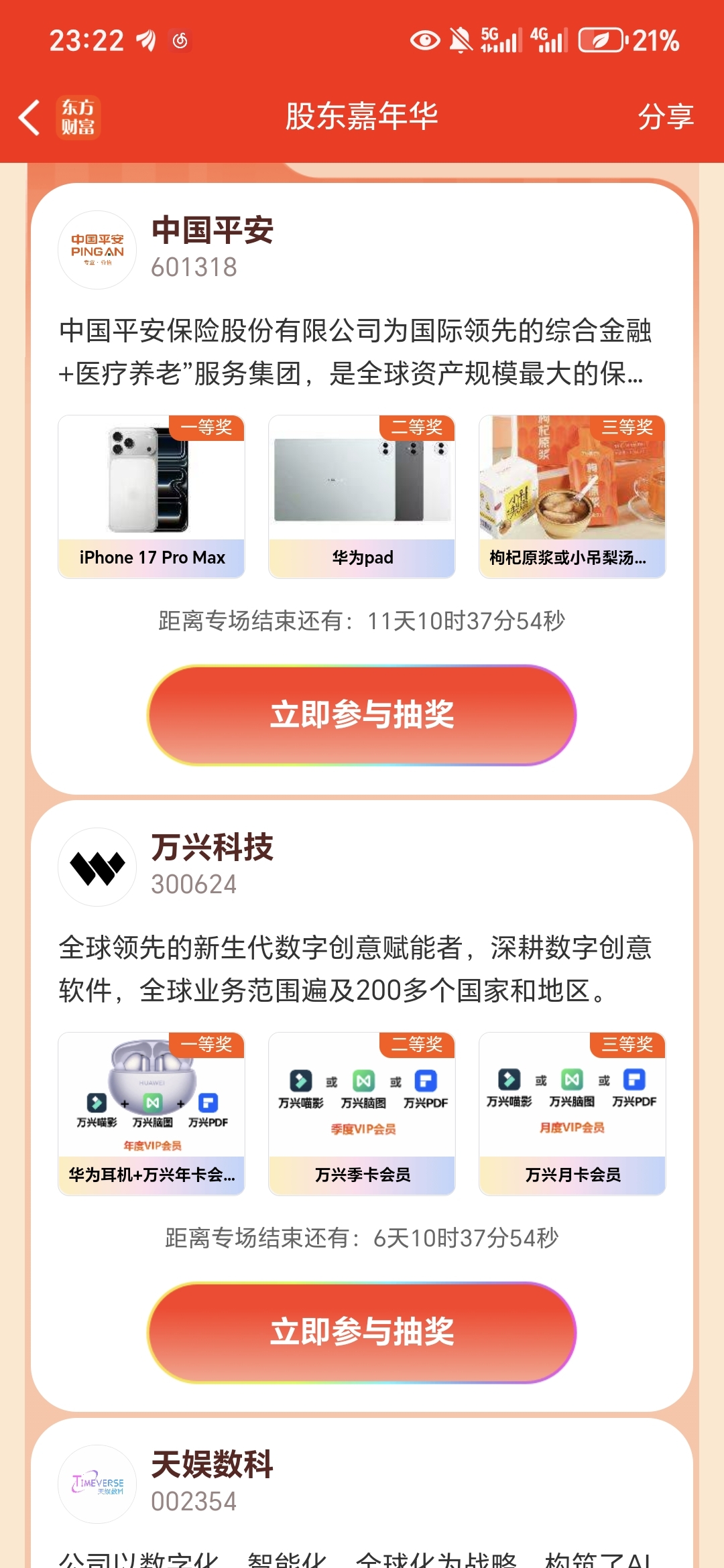Tap the 中国平安 countdown timer display
724x1568 pixels.
click(x=362, y=623)
